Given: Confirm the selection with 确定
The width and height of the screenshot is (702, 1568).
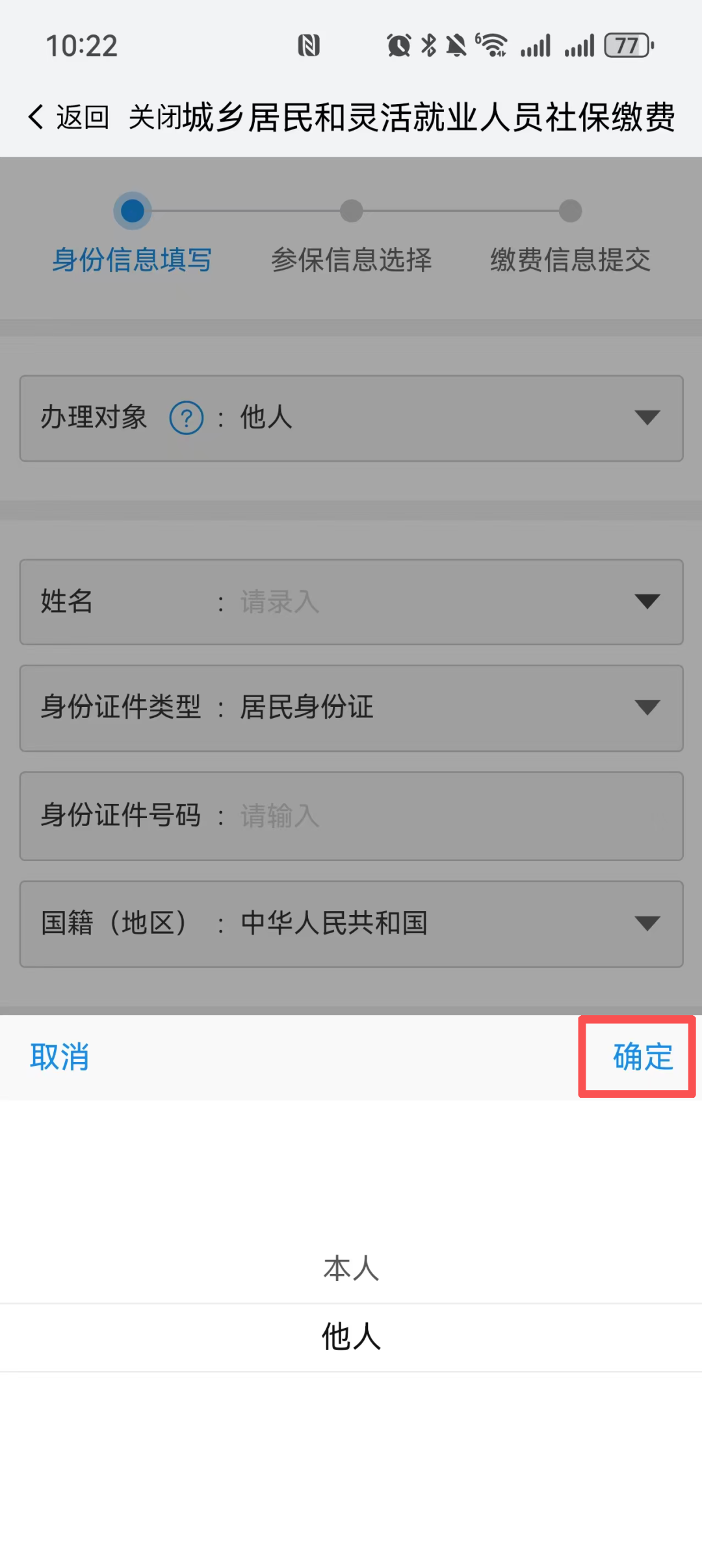Looking at the screenshot, I should [x=642, y=1057].
